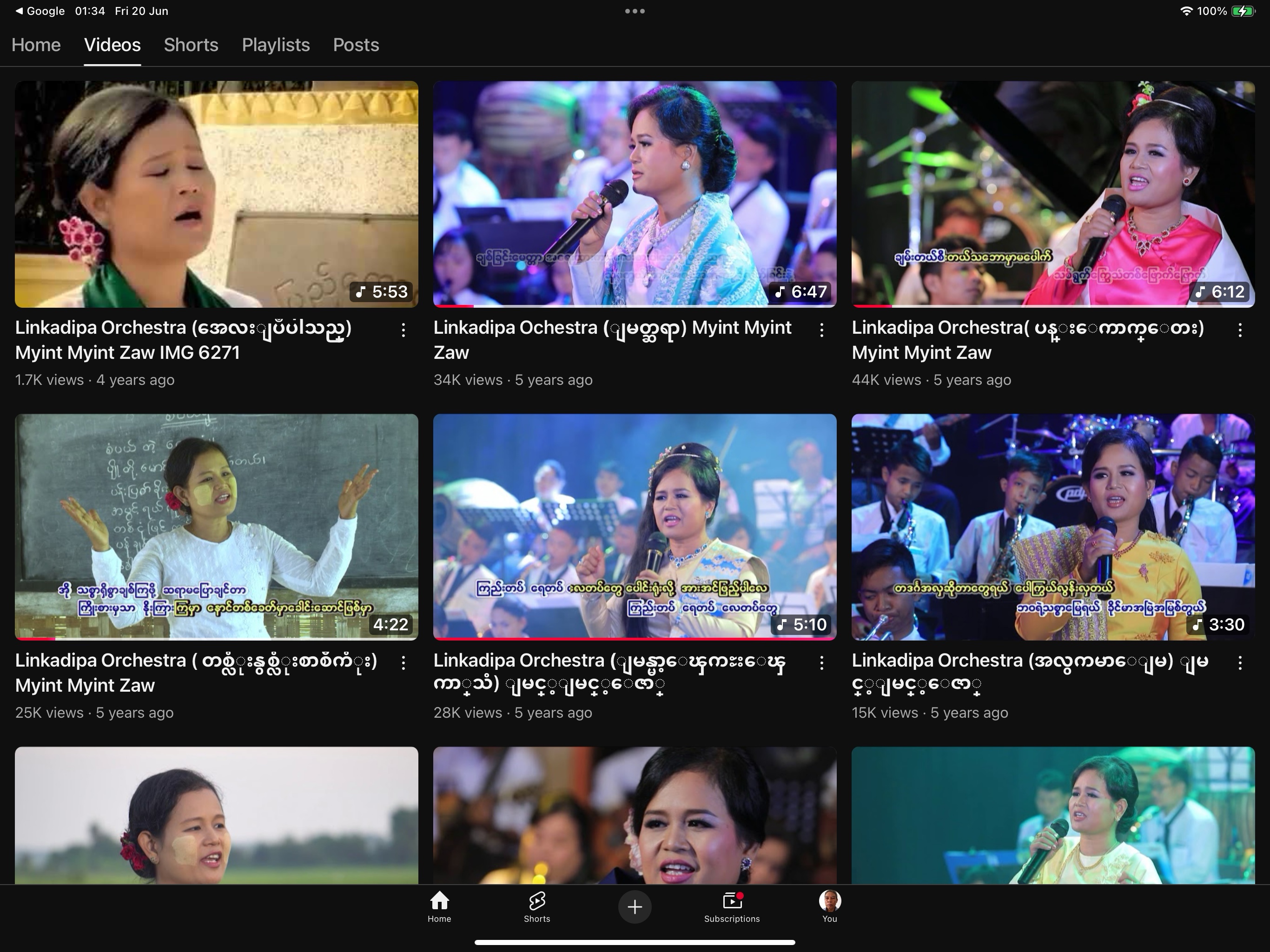This screenshot has width=1270, height=952.
Task: Go to Home in bottom navigation
Action: click(439, 906)
